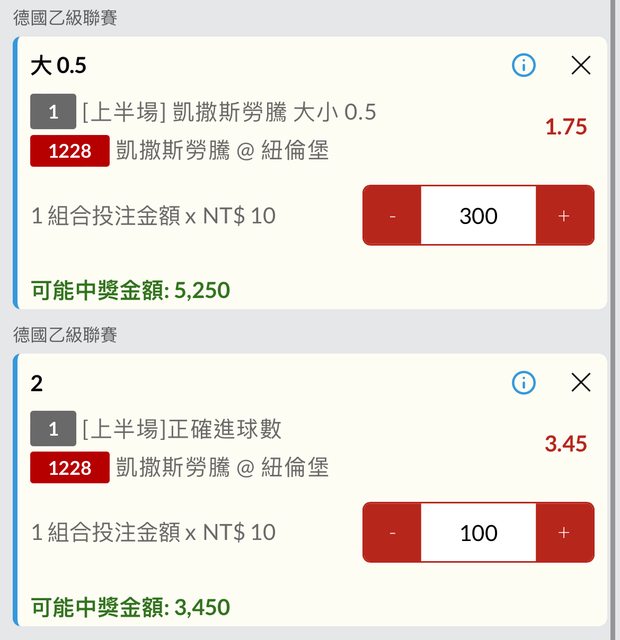
Task: Increase the stake on the 大 0.5 bet
Action: coord(564,216)
